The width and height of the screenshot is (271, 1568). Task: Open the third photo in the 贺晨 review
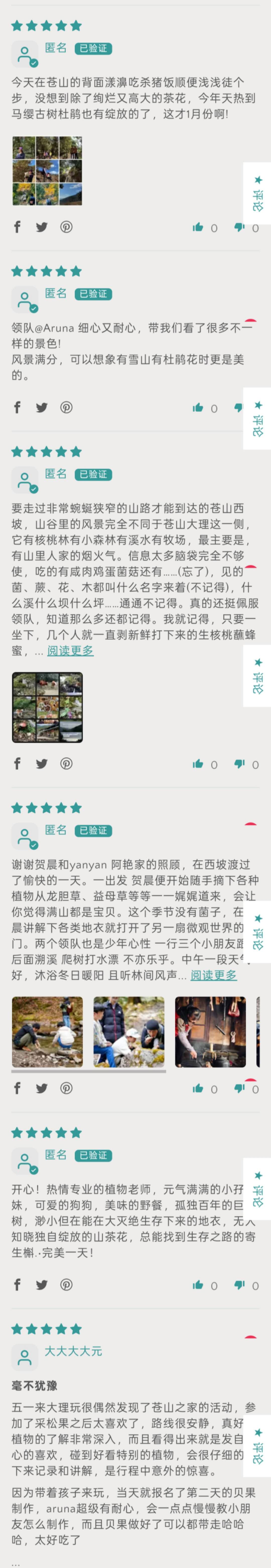(210, 1032)
